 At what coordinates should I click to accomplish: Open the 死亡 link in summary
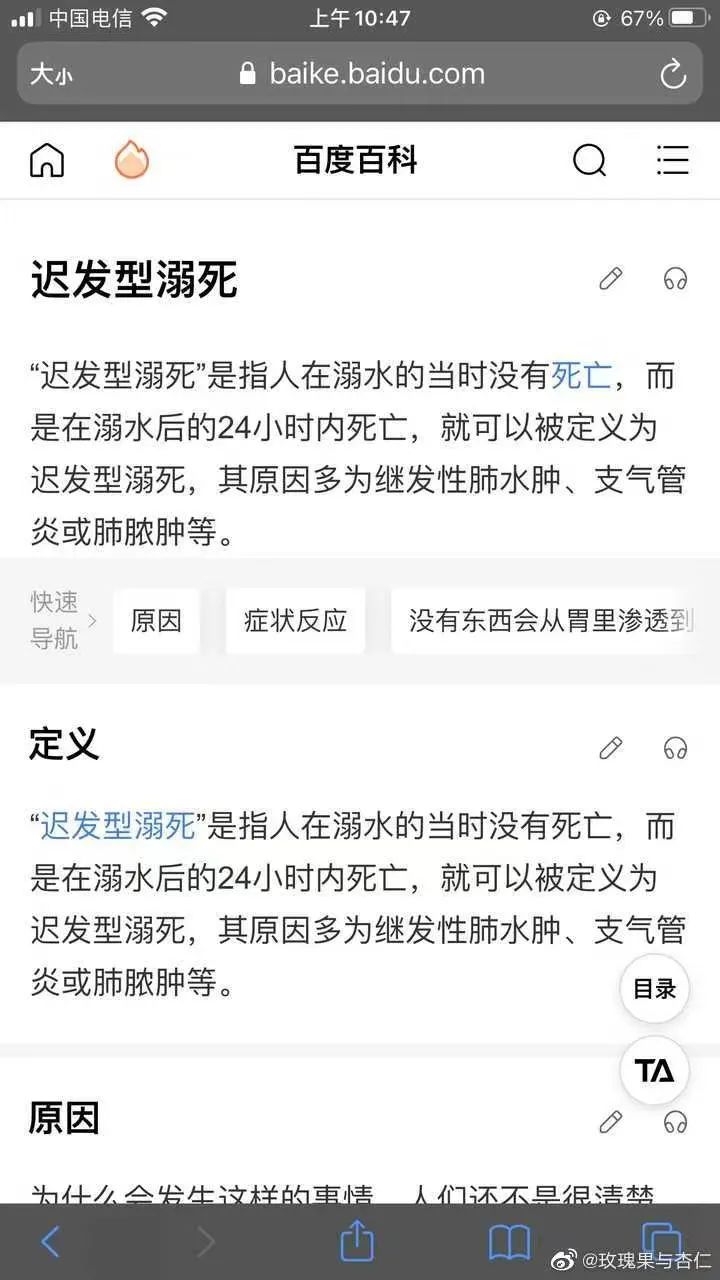tap(581, 377)
